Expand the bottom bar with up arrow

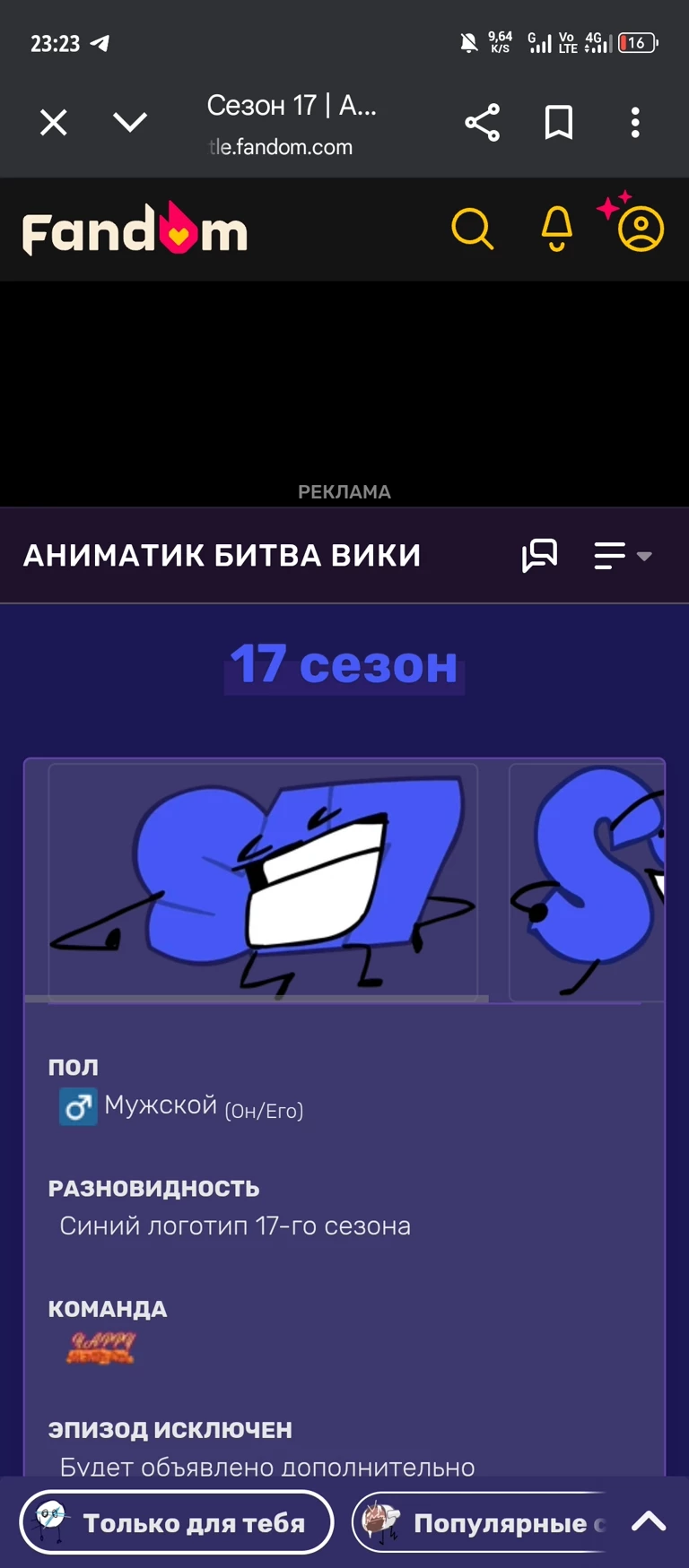(x=649, y=1521)
